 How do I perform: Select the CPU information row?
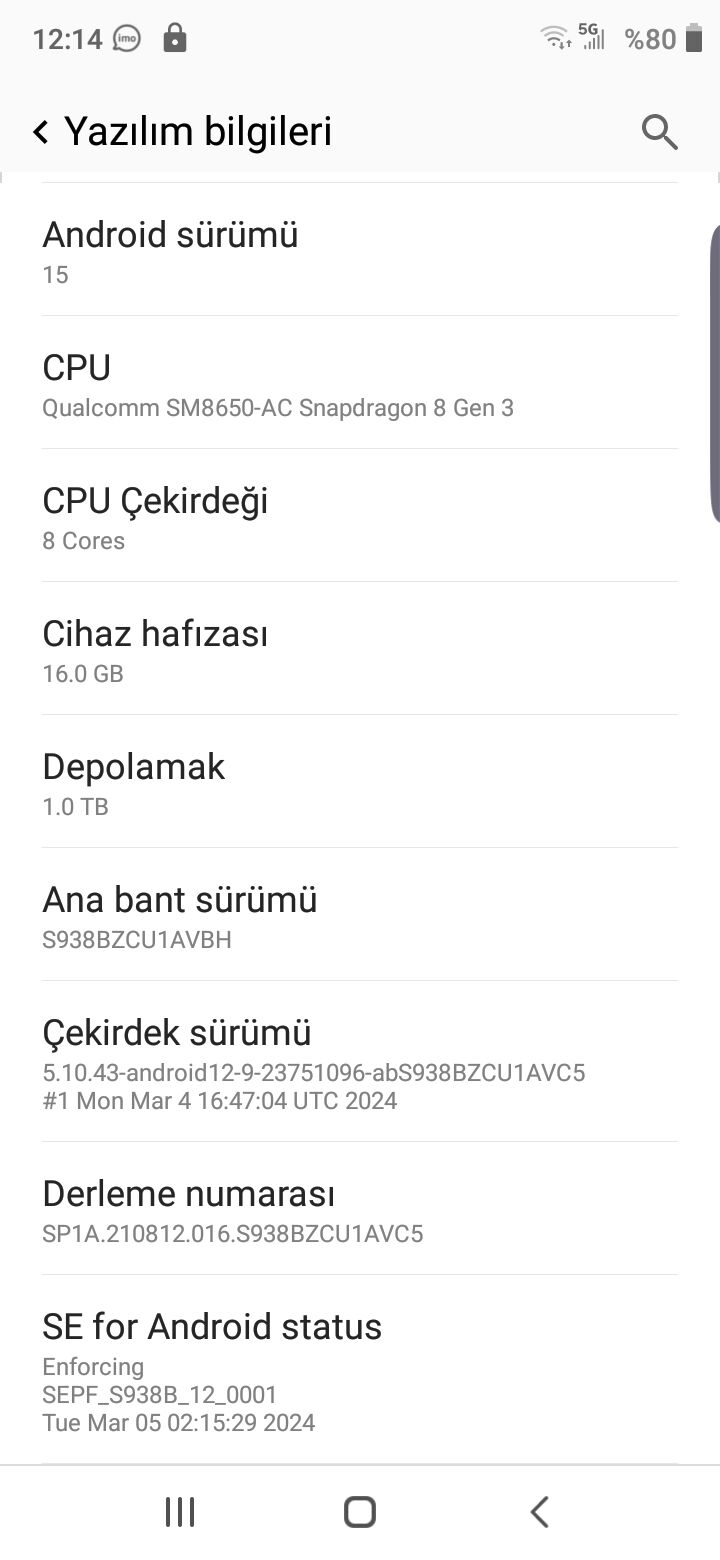click(360, 383)
